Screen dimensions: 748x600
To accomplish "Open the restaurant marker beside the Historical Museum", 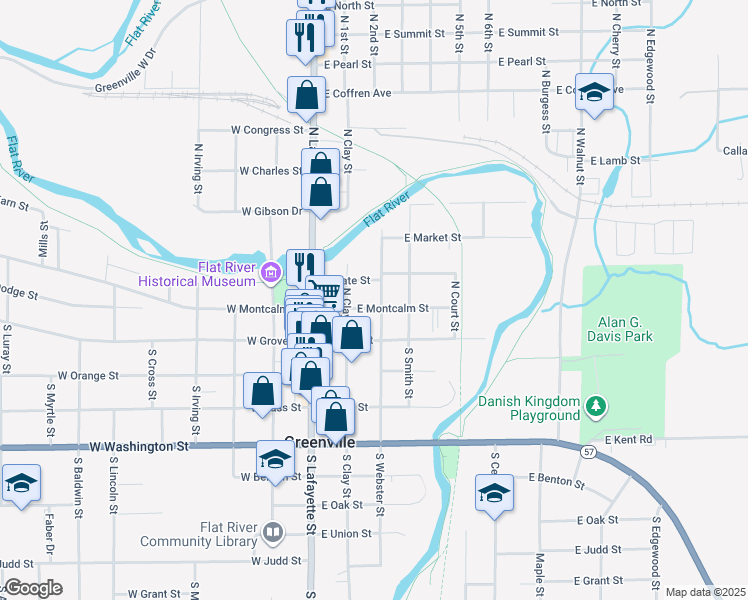I will point(303,267).
